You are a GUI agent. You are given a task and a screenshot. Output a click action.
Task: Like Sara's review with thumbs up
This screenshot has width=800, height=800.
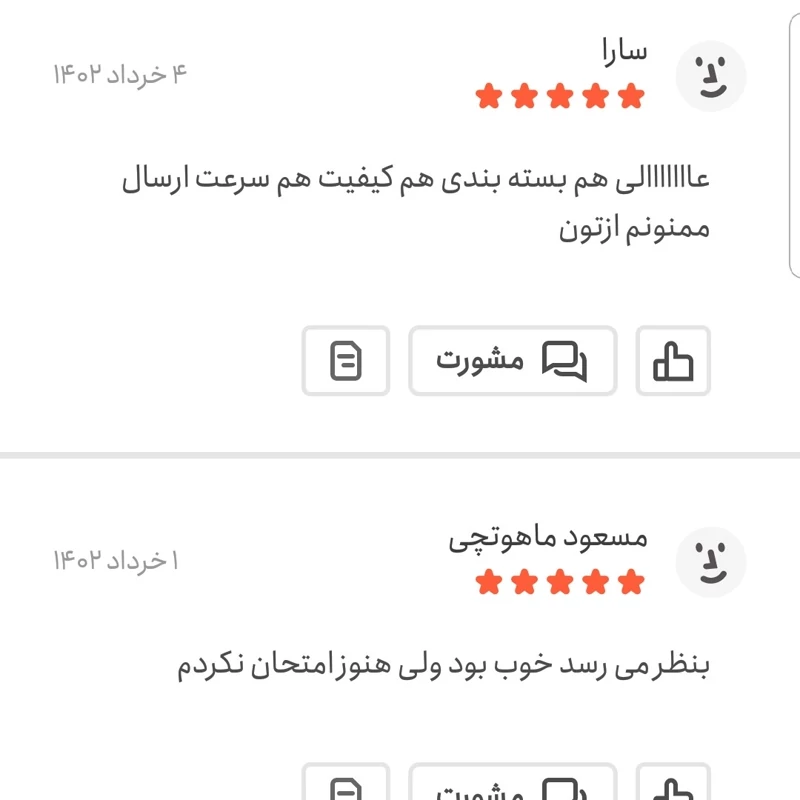tap(673, 360)
